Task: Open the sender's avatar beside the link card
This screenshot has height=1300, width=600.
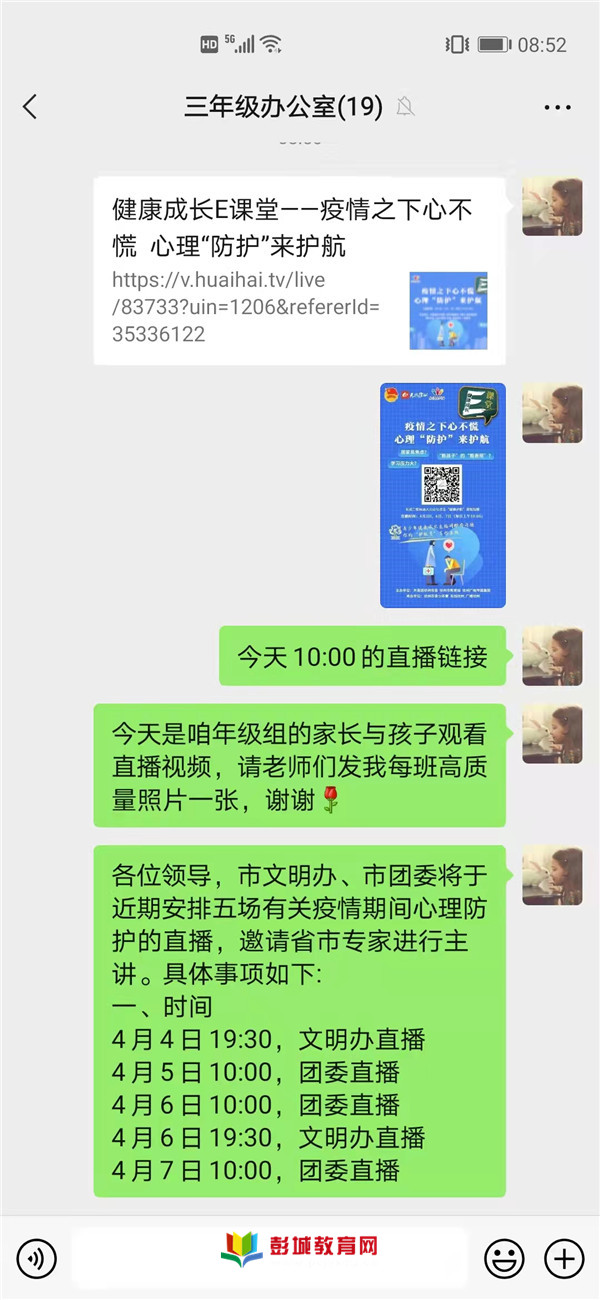Action: click(552, 207)
